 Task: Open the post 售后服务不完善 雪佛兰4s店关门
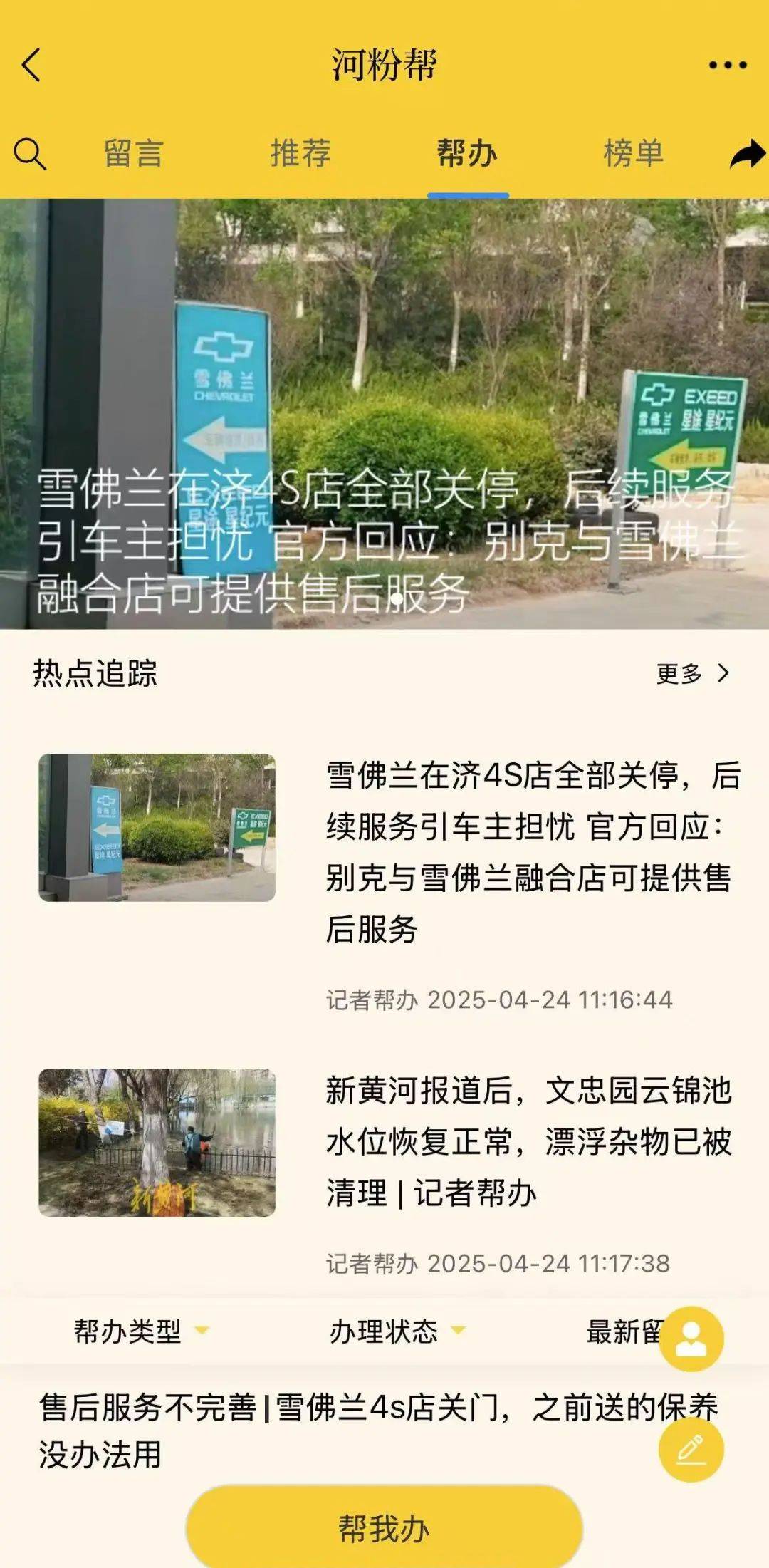[342, 1431]
